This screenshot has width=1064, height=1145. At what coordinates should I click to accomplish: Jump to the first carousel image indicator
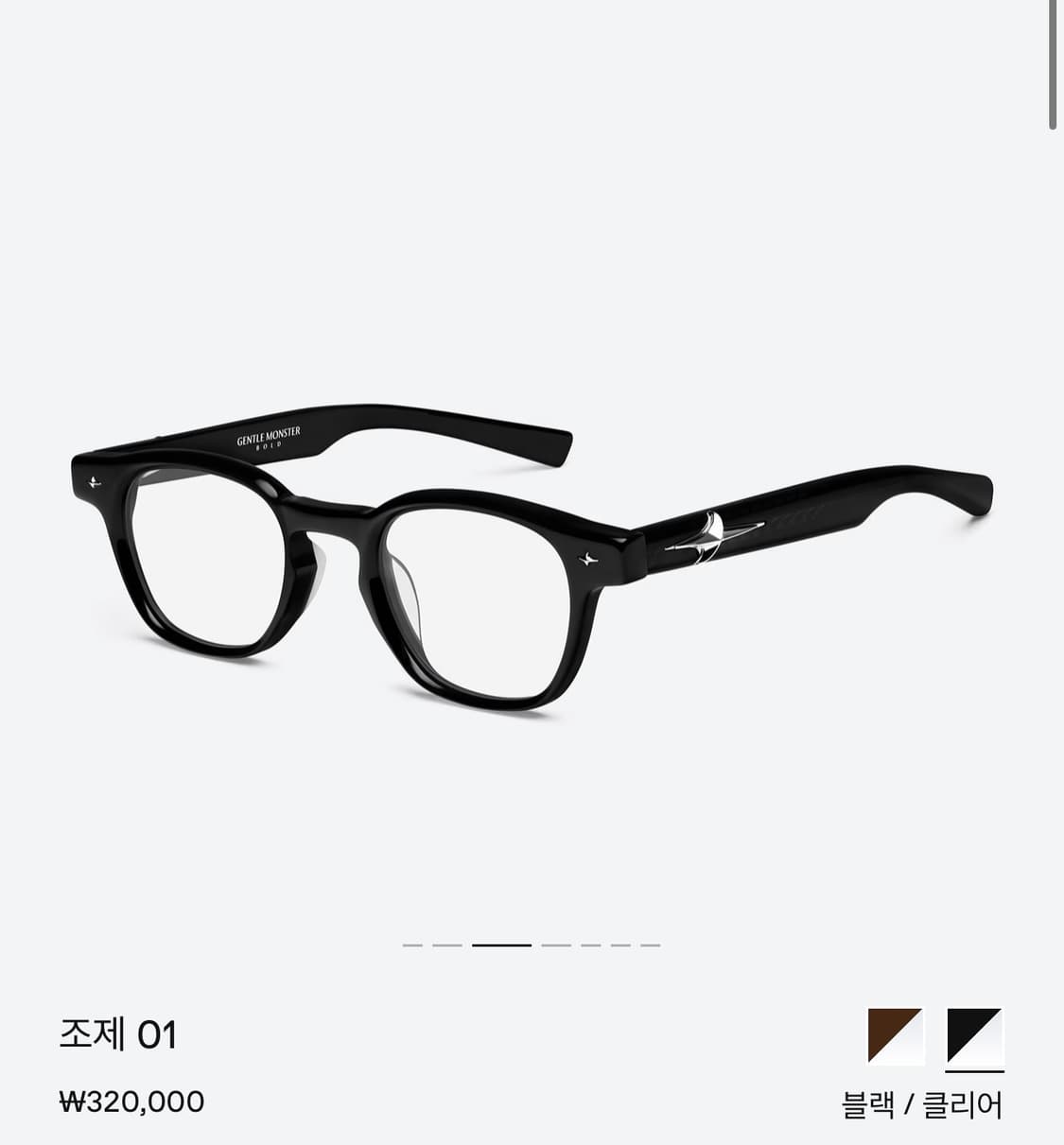(413, 944)
